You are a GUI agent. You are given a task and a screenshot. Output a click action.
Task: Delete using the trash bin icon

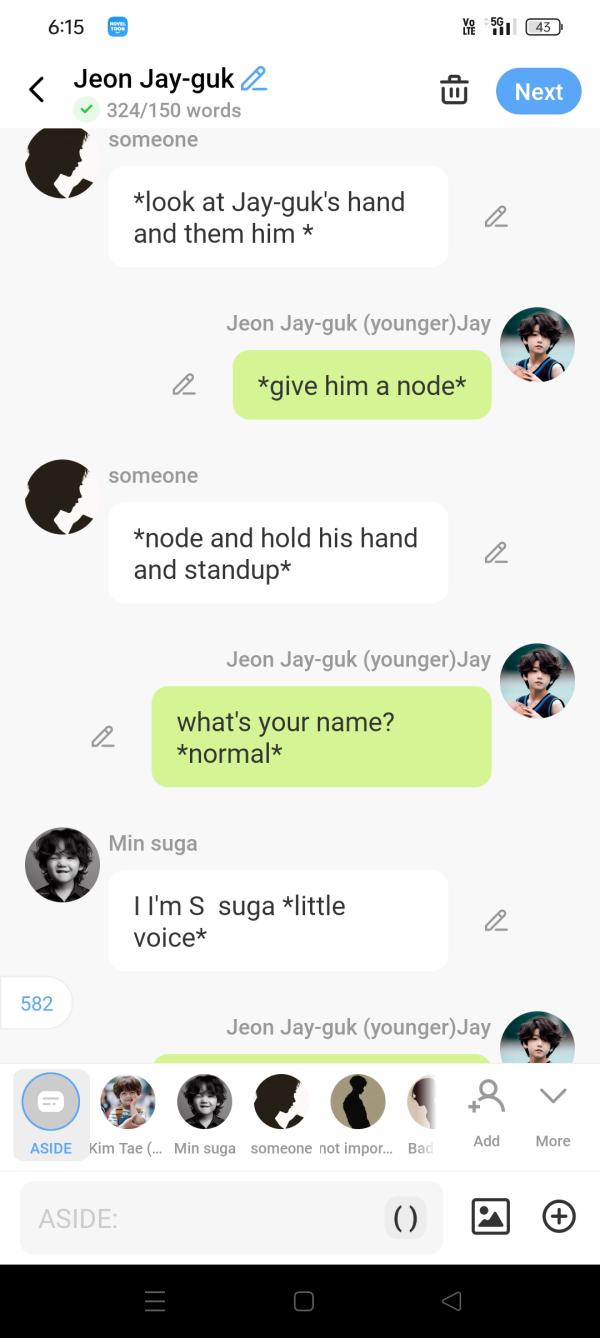454,91
